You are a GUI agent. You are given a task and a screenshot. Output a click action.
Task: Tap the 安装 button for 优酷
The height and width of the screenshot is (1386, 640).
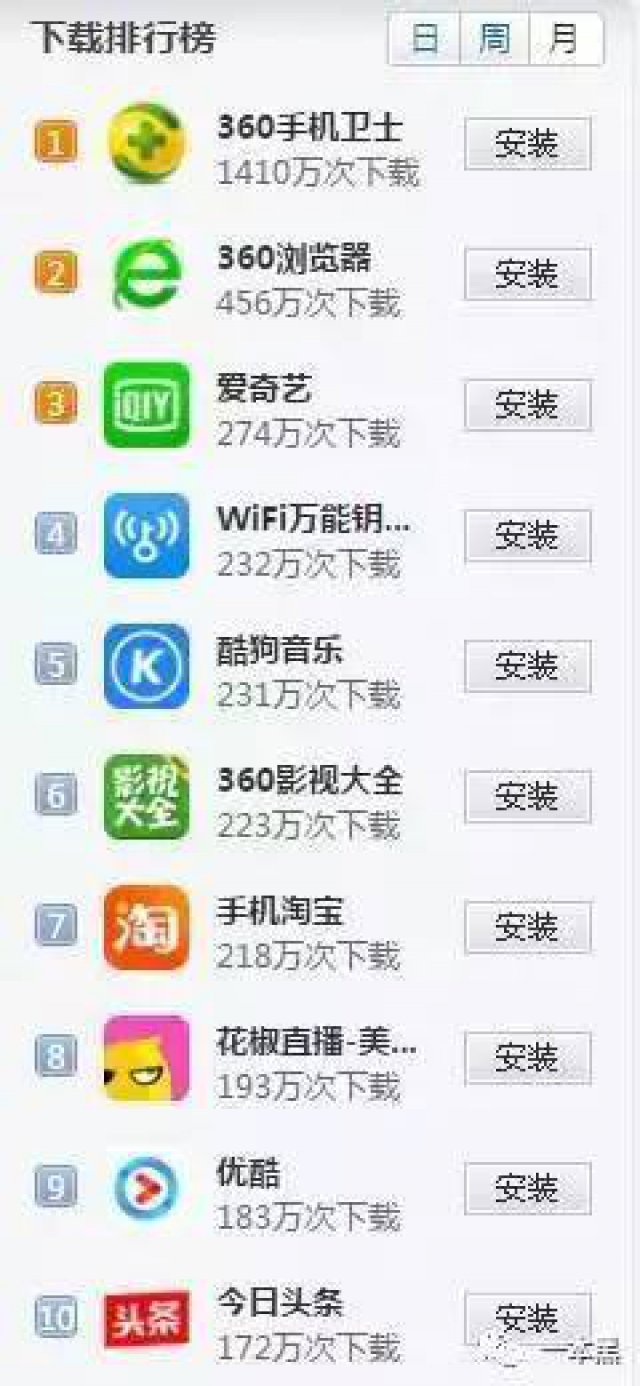527,1189
